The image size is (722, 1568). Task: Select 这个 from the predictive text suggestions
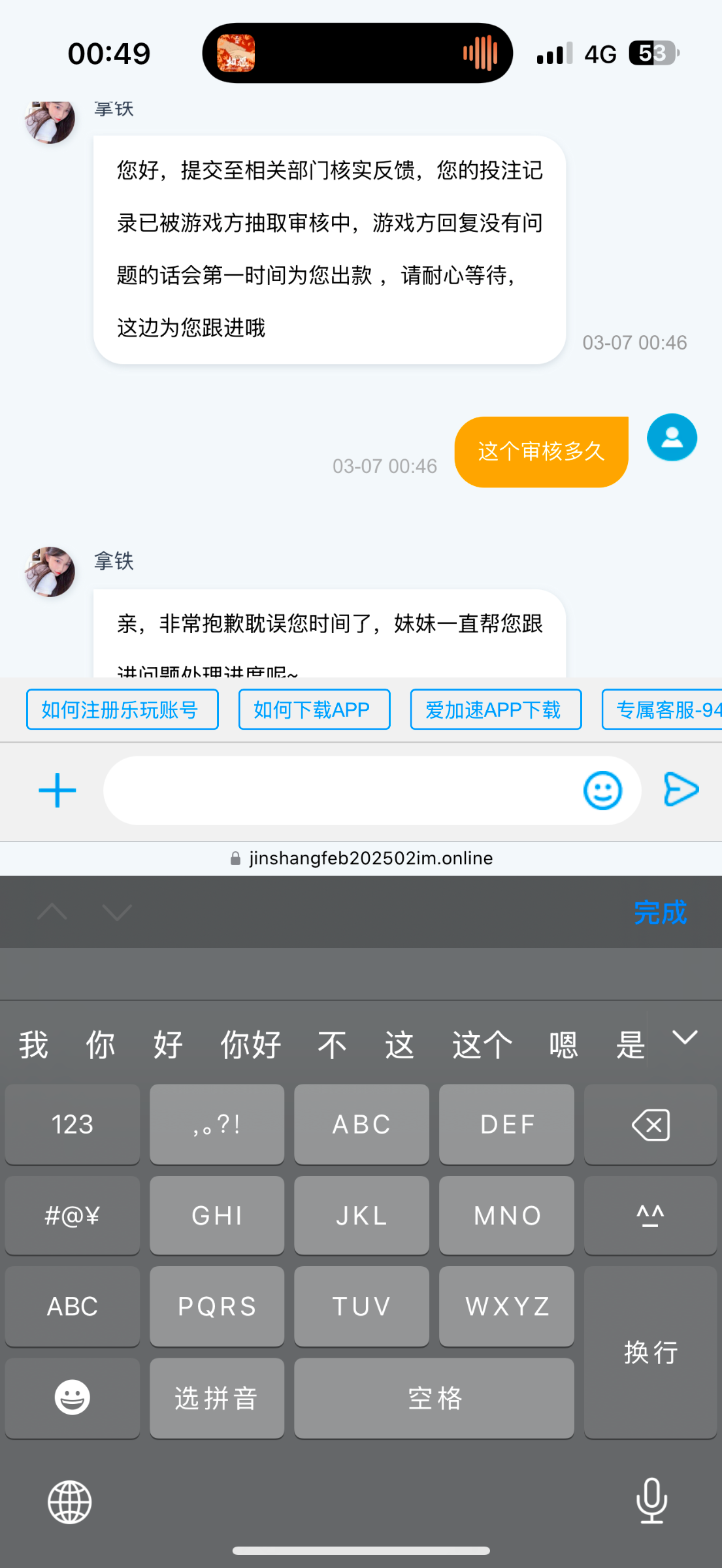pos(481,1043)
